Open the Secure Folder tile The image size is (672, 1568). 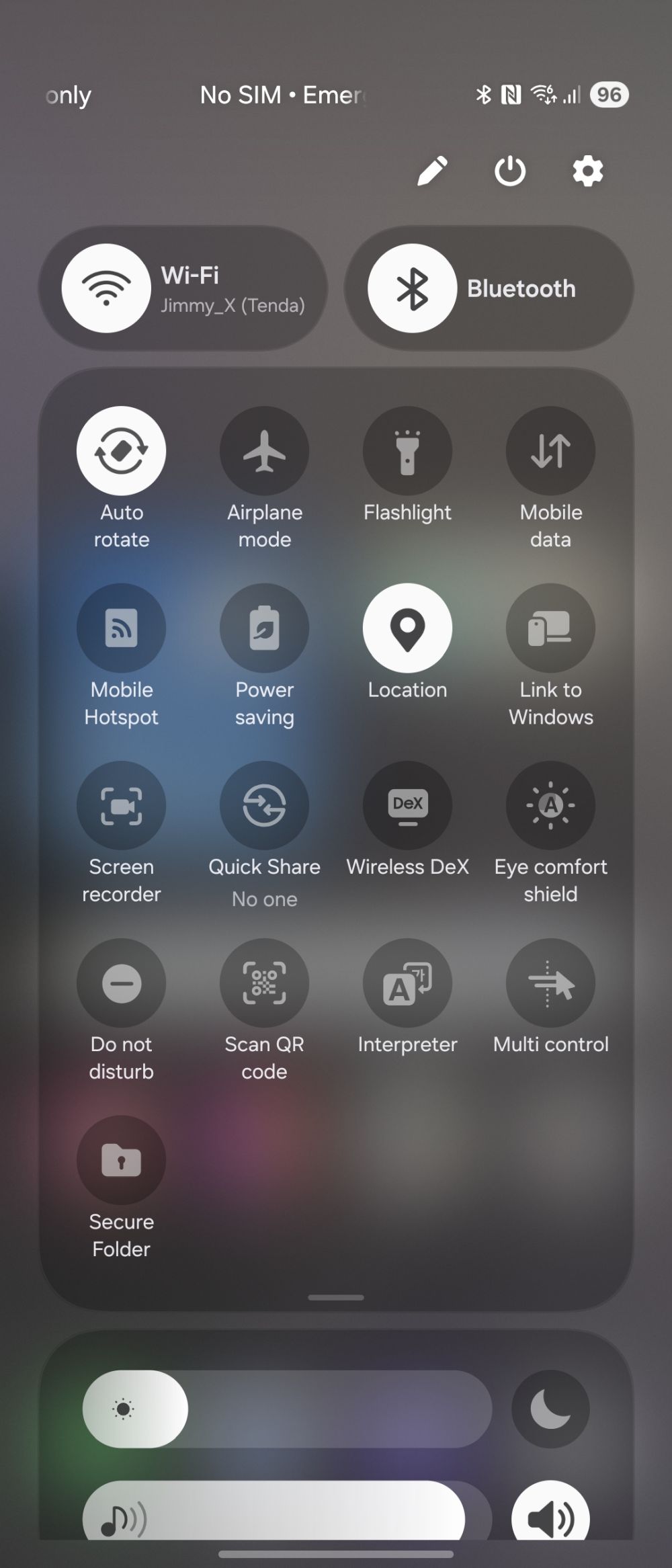[122, 1160]
